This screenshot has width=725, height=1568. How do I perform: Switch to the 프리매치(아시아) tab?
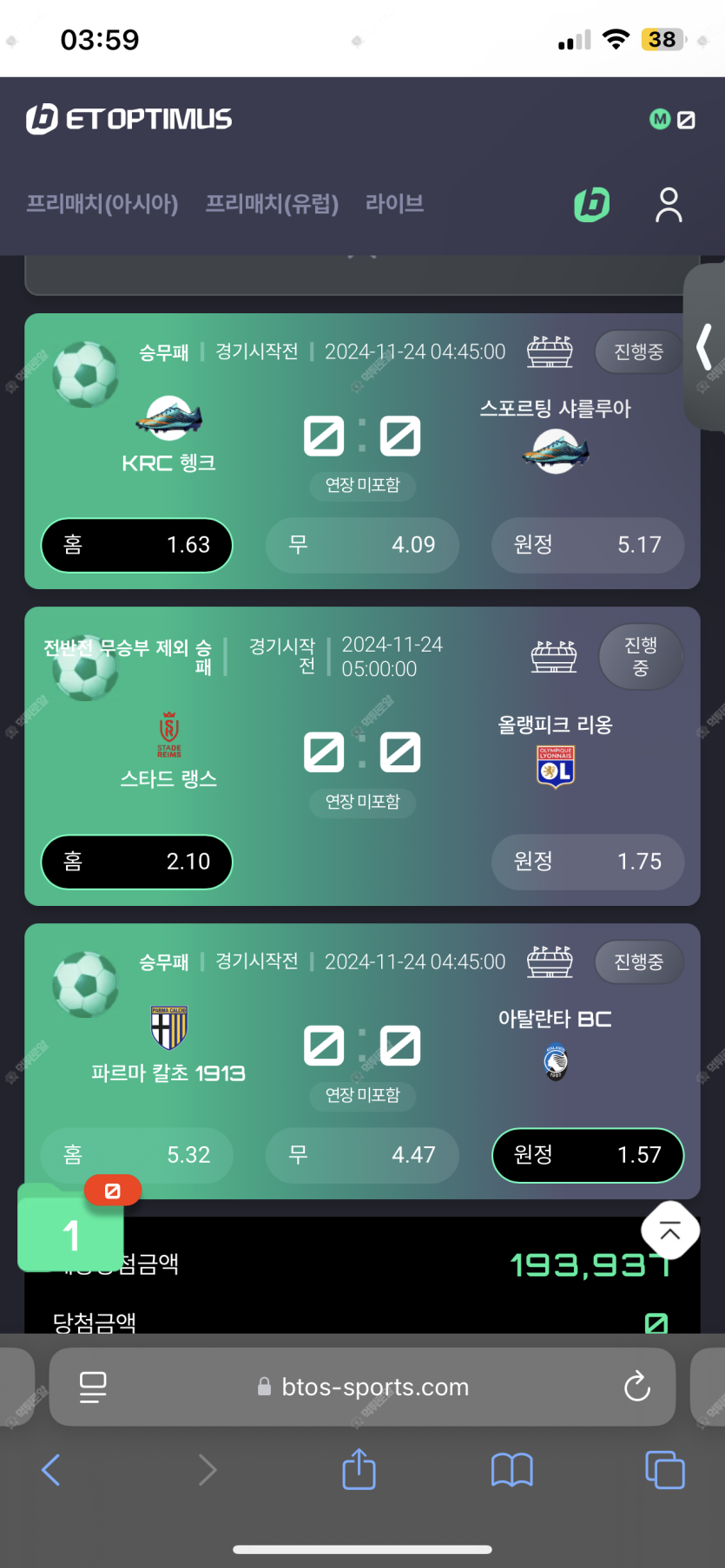coord(102,204)
